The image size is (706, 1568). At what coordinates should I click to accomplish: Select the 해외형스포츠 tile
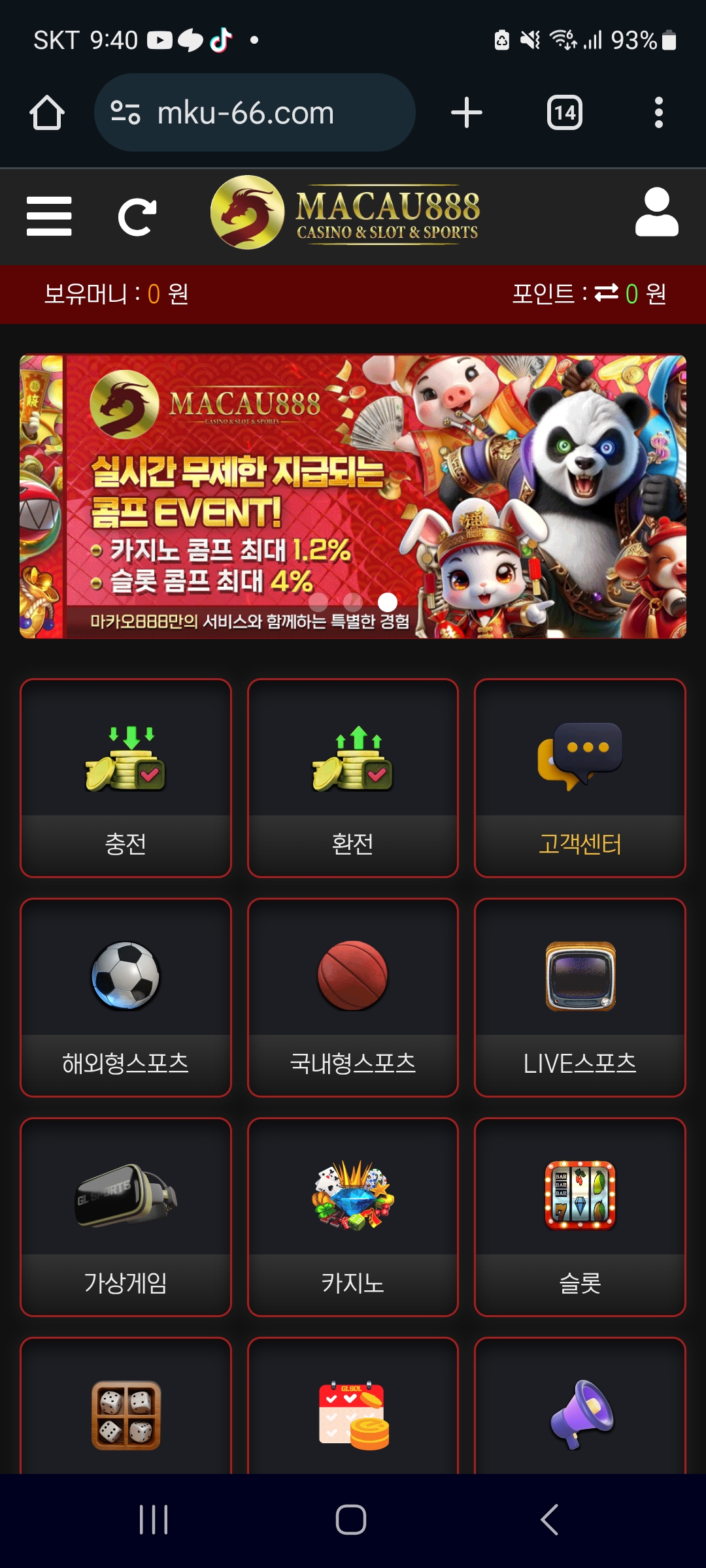tap(126, 997)
